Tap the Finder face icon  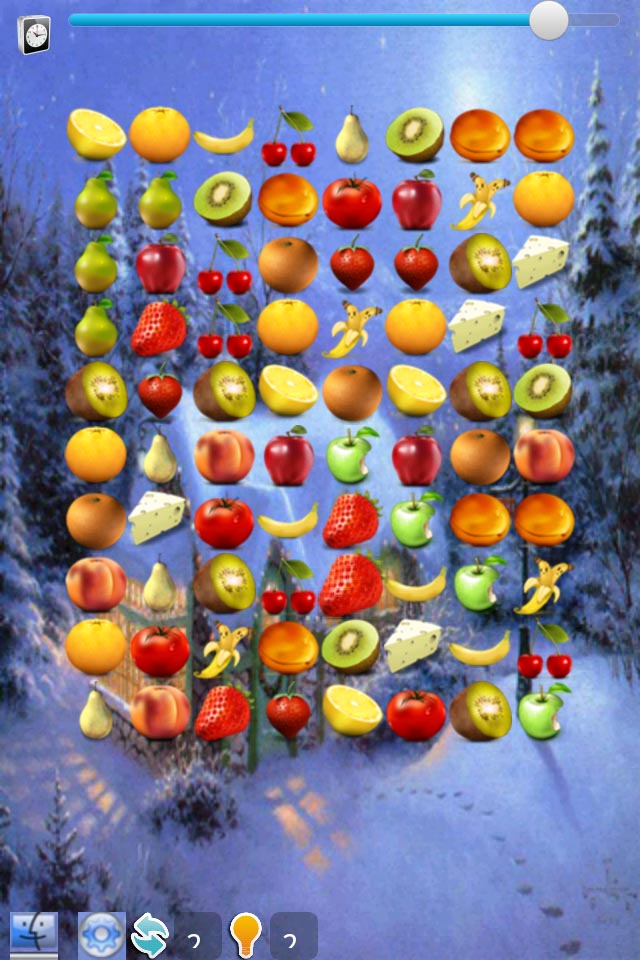[34, 935]
